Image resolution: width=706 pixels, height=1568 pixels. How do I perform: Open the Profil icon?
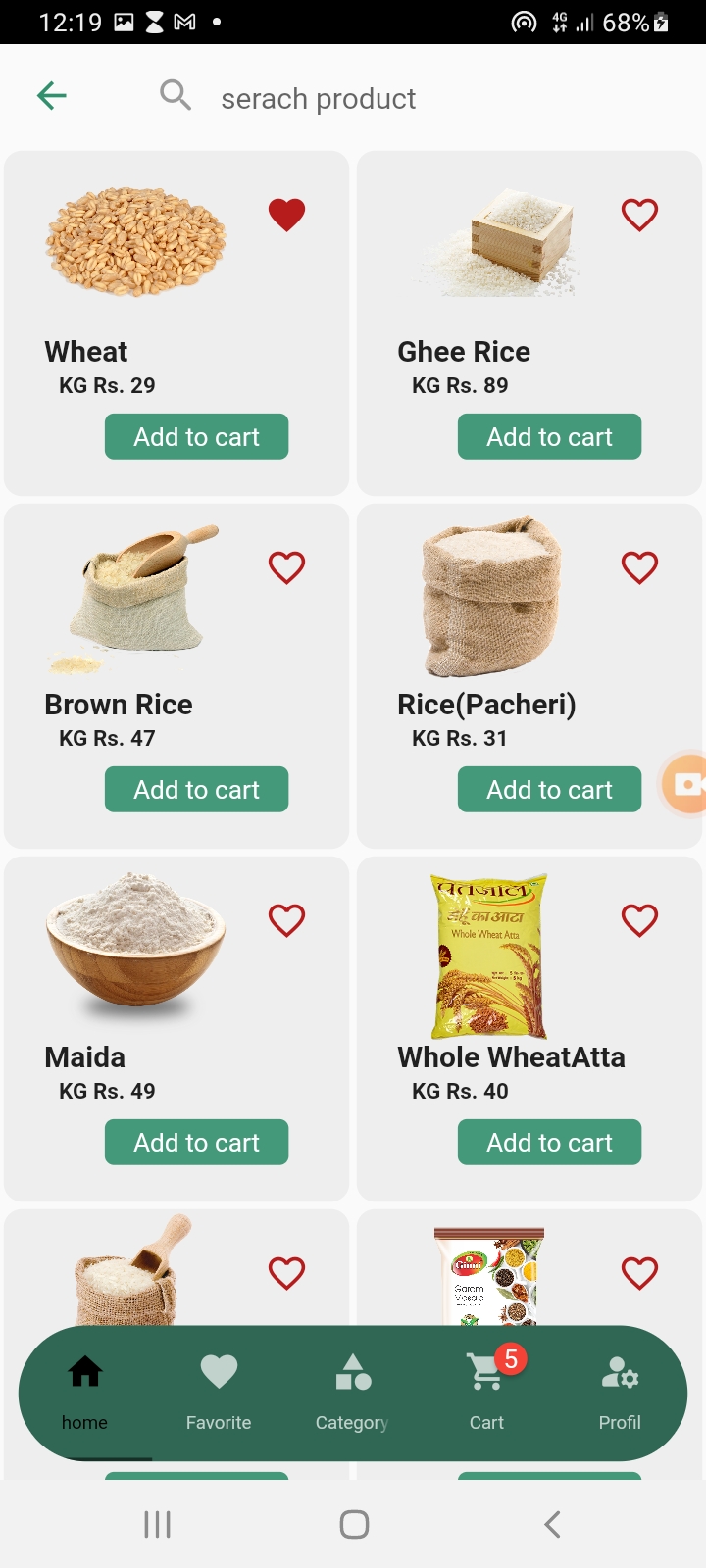pos(620,1375)
